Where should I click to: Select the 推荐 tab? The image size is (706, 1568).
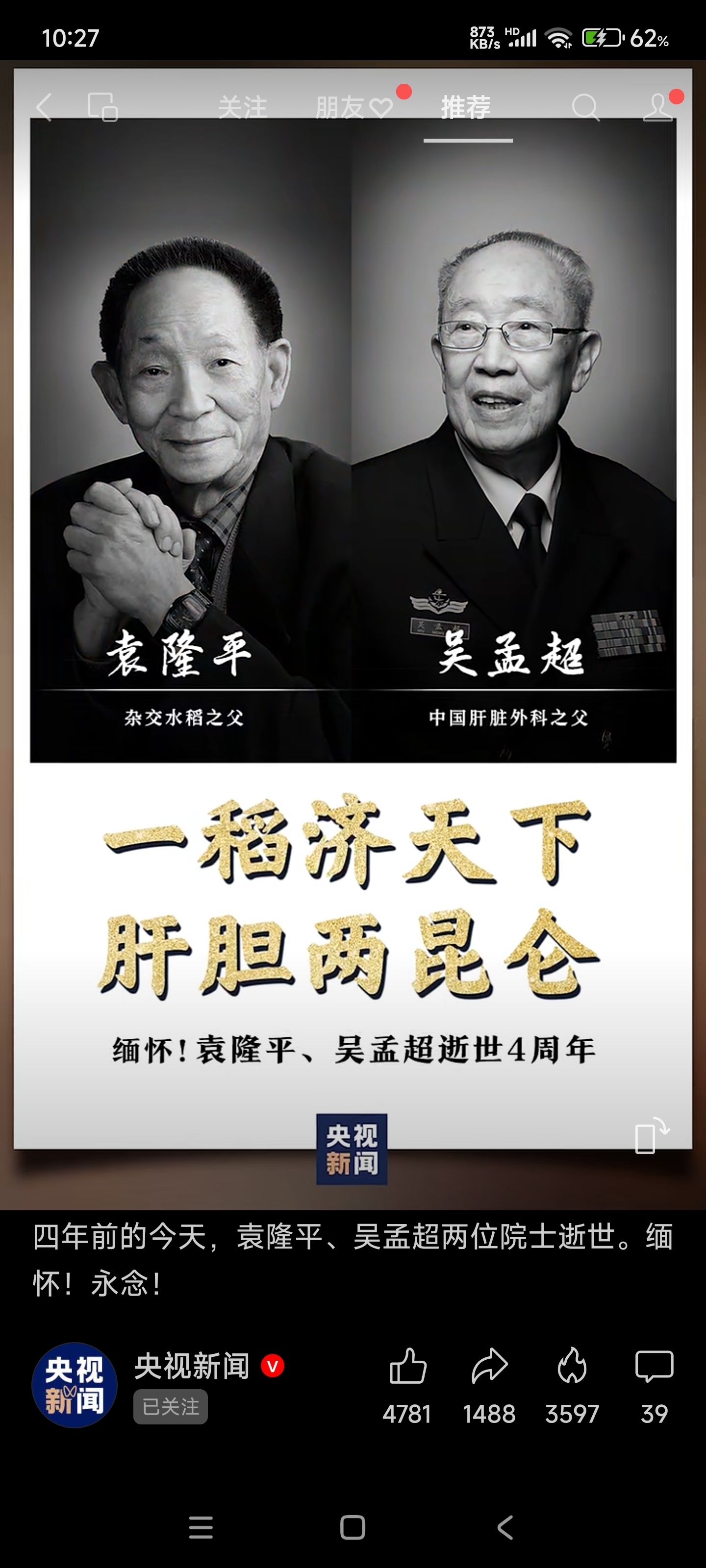[x=467, y=108]
